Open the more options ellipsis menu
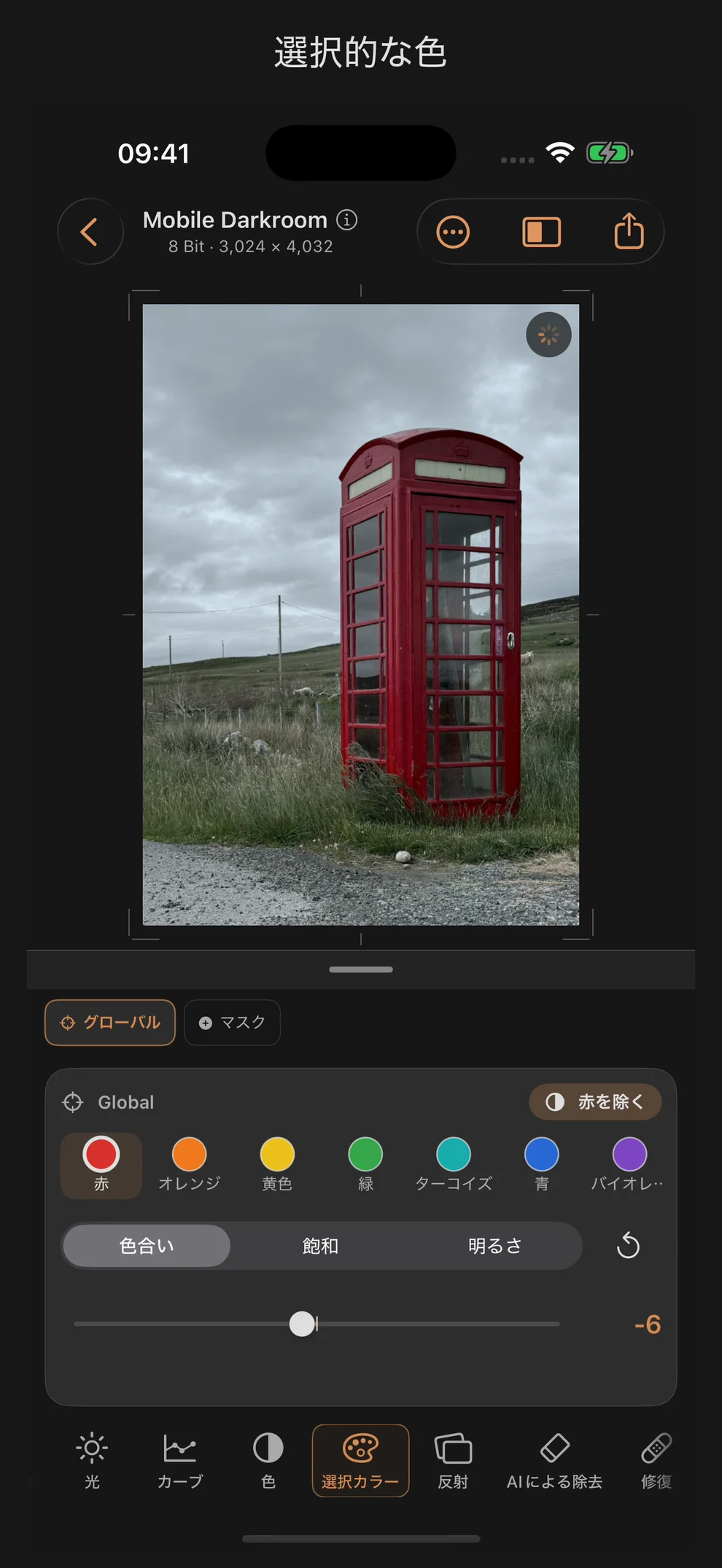Image resolution: width=722 pixels, height=1568 pixels. tap(453, 233)
